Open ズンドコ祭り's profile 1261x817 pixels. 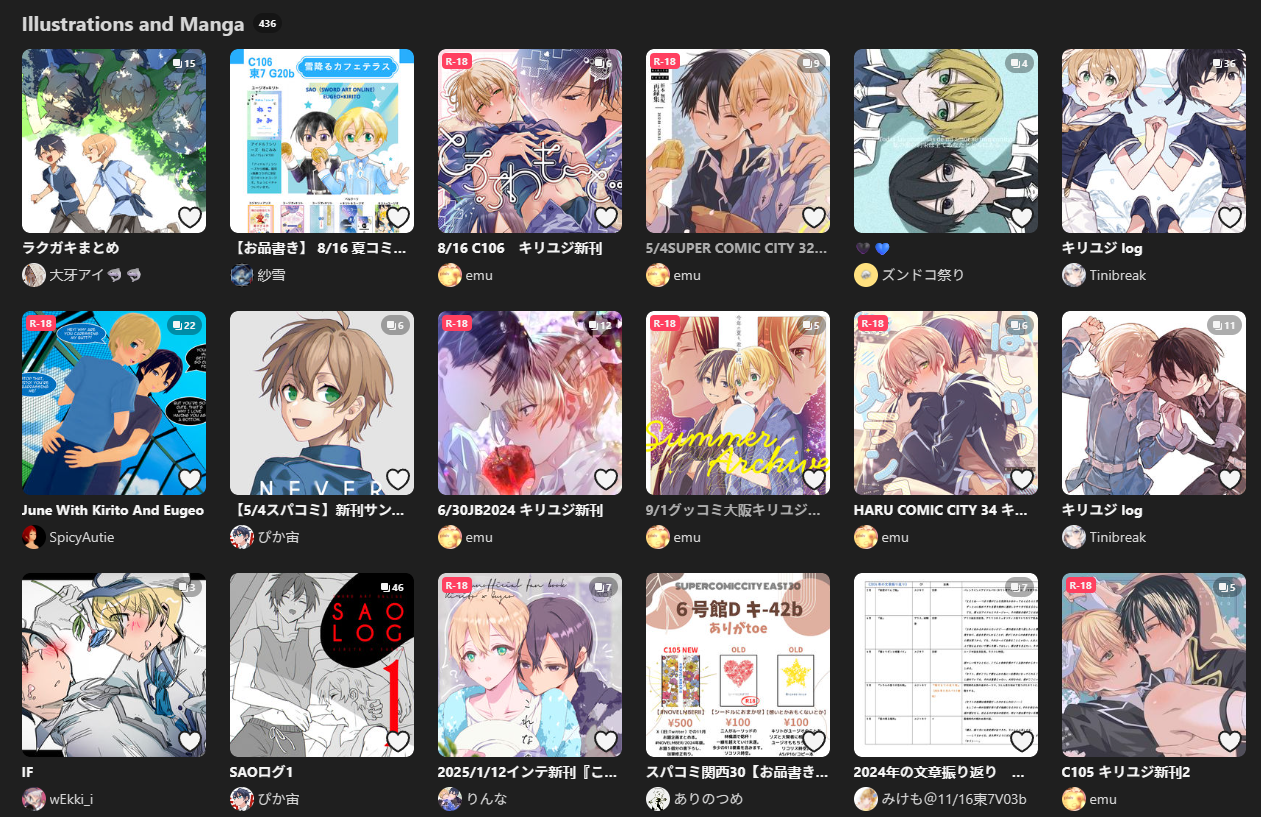(922, 275)
